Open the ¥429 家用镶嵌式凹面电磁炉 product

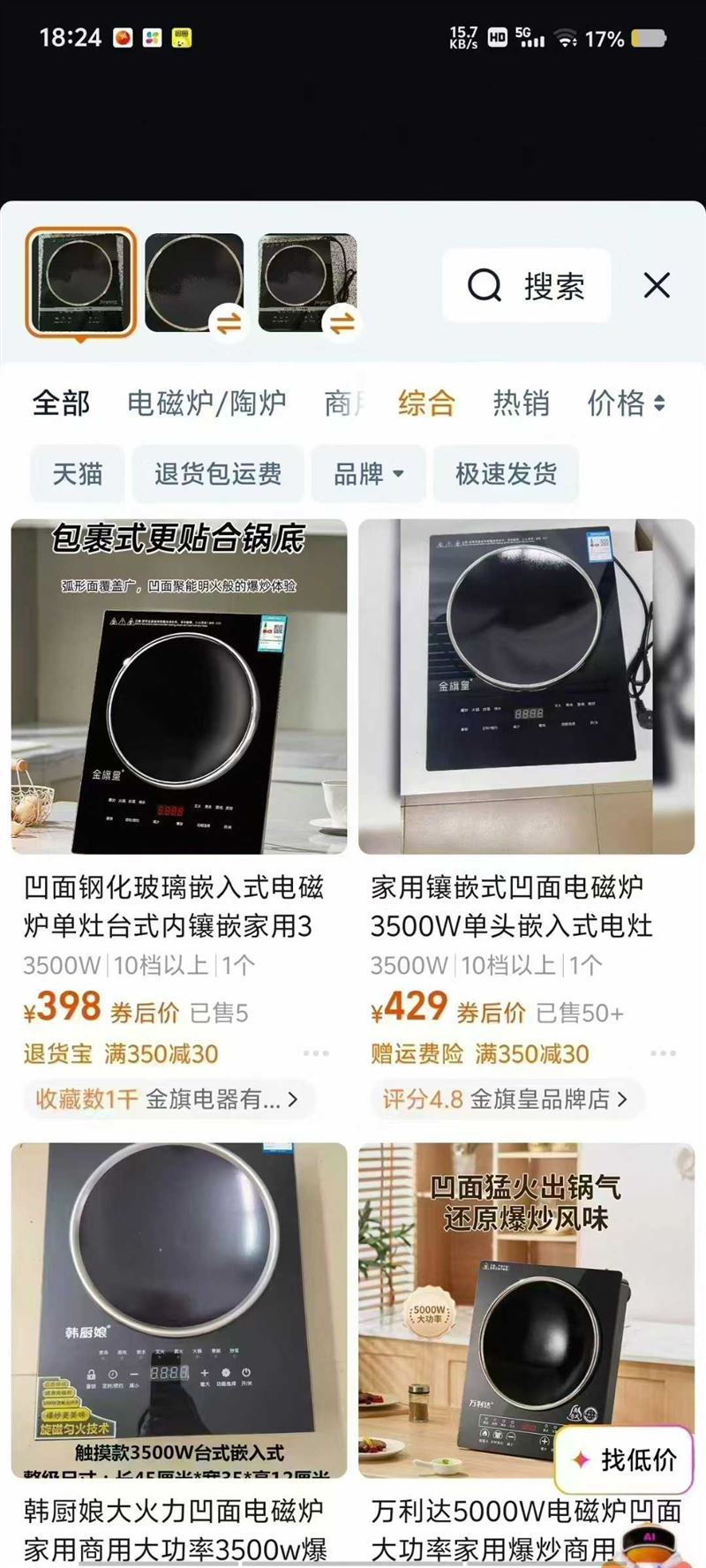point(526,687)
